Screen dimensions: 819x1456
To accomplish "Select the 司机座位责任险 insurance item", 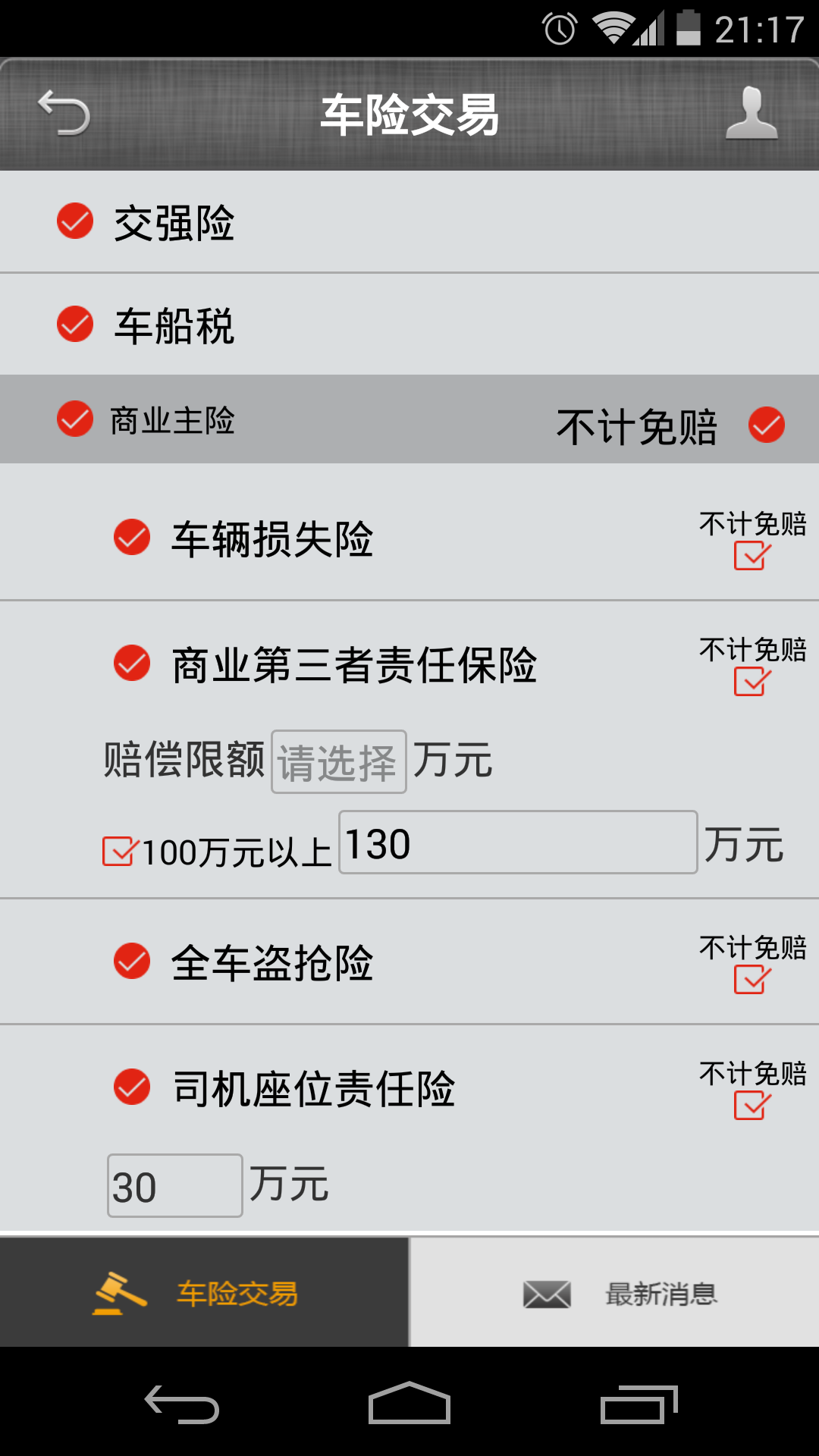I will pos(311,1088).
